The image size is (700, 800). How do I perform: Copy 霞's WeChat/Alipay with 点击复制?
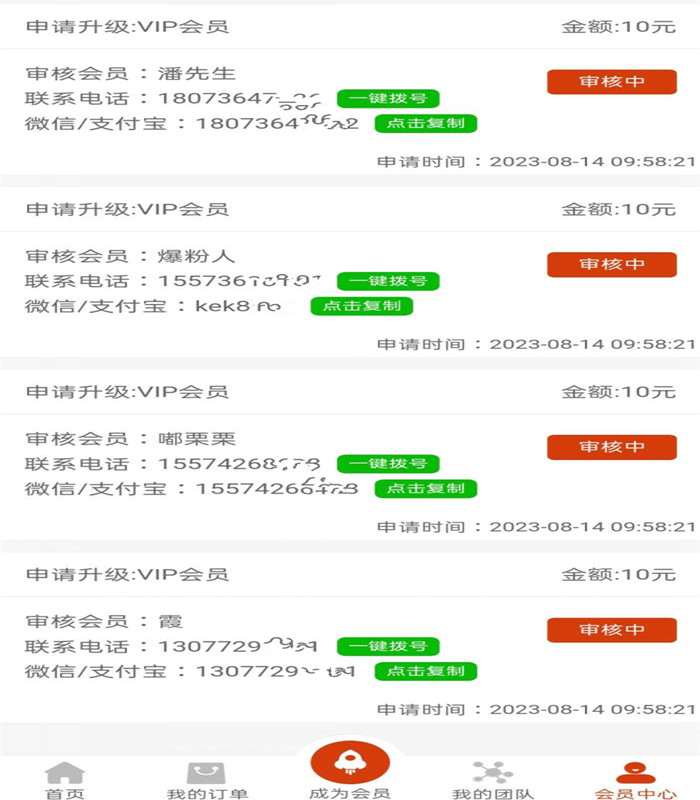click(426, 672)
